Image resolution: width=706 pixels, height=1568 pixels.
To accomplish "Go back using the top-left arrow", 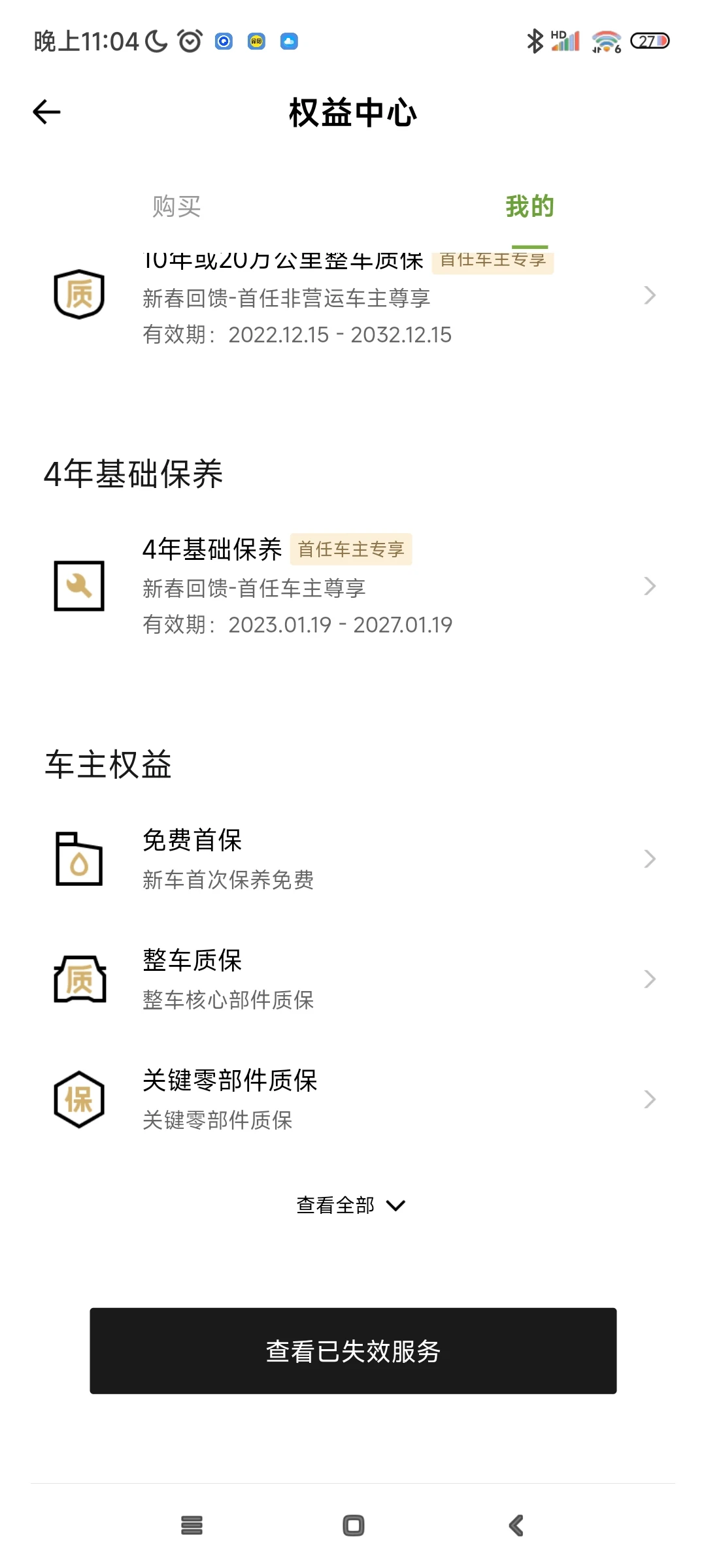I will pyautogui.click(x=46, y=112).
